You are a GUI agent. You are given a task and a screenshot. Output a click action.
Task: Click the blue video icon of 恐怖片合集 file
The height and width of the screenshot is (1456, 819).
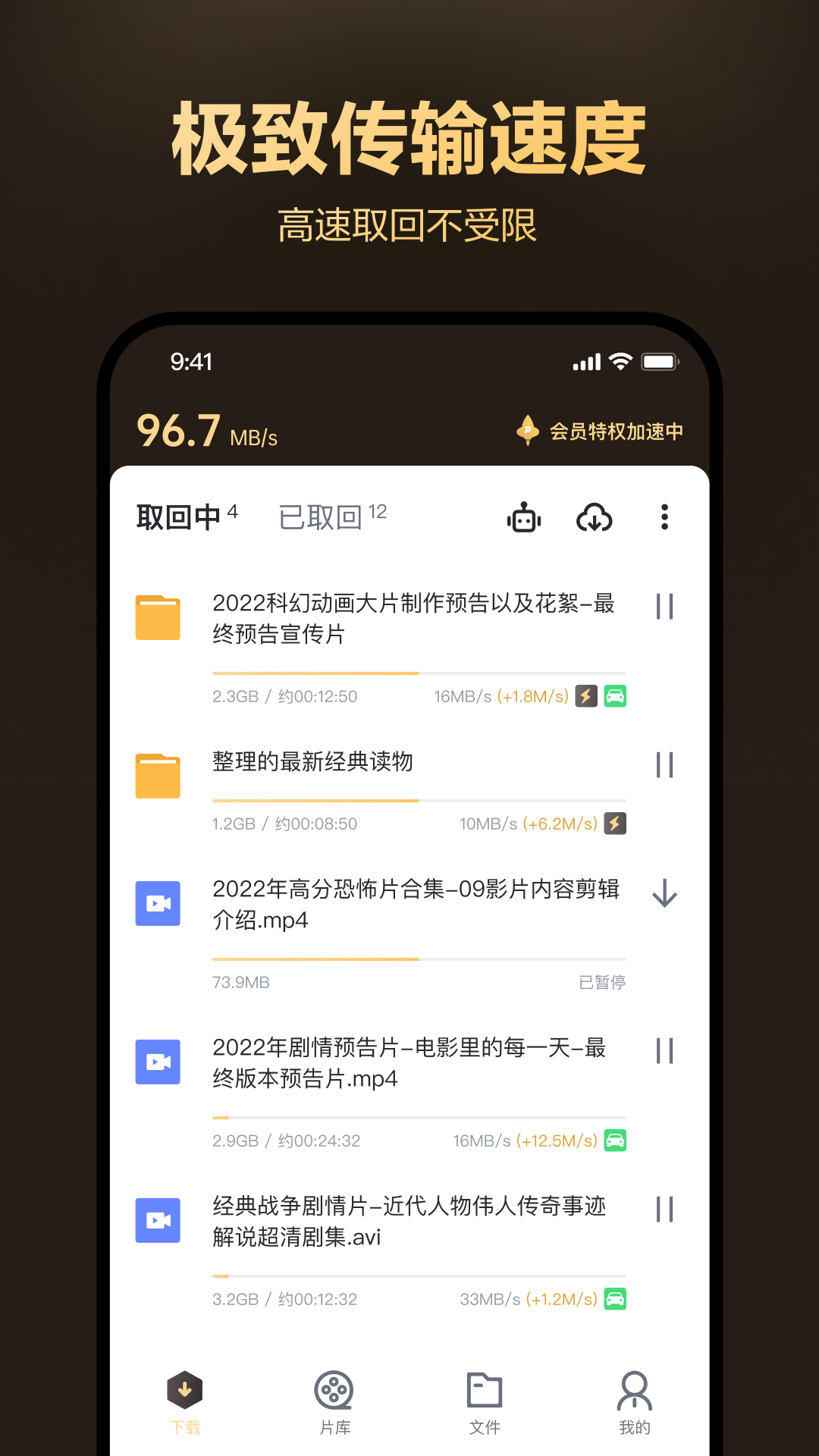tap(158, 904)
